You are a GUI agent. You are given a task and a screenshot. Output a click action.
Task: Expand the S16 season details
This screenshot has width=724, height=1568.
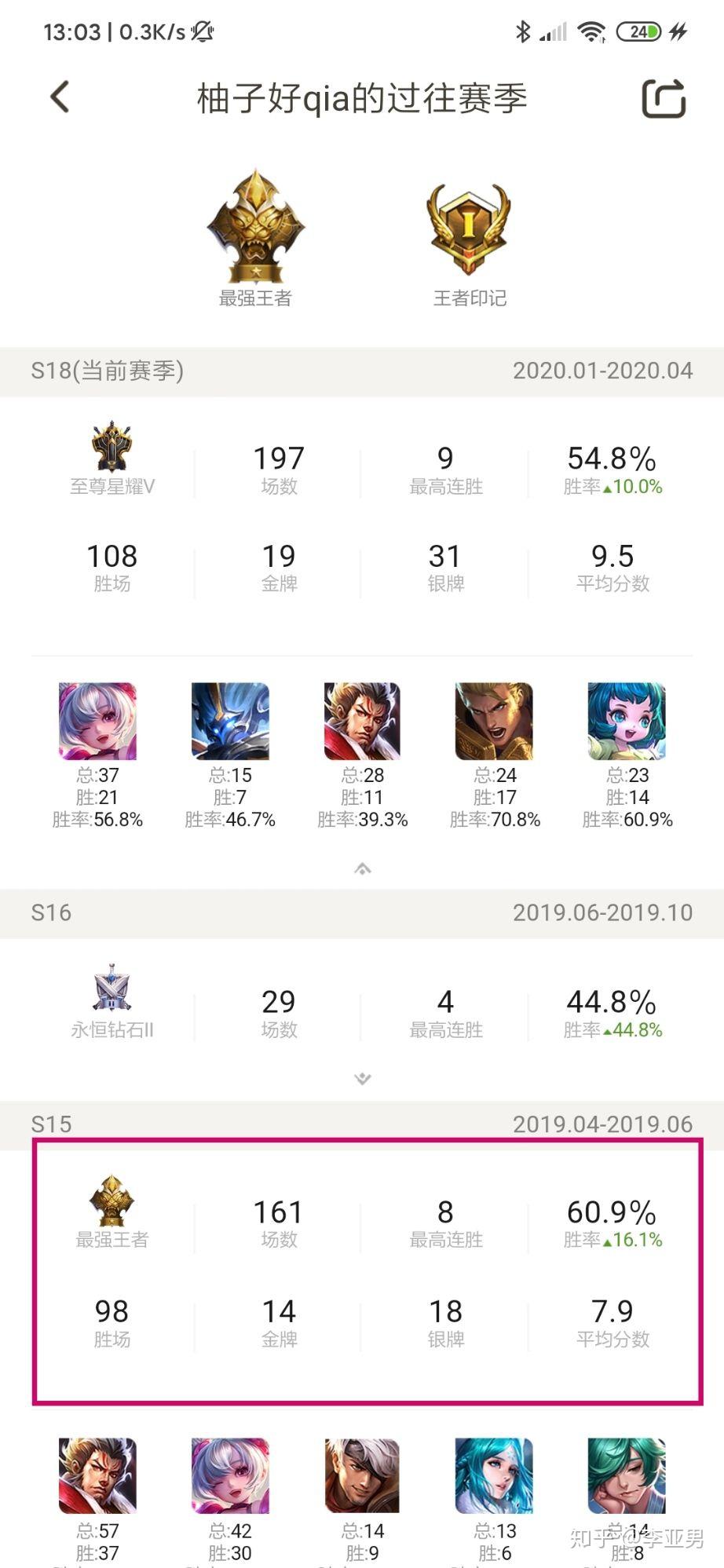click(362, 1079)
